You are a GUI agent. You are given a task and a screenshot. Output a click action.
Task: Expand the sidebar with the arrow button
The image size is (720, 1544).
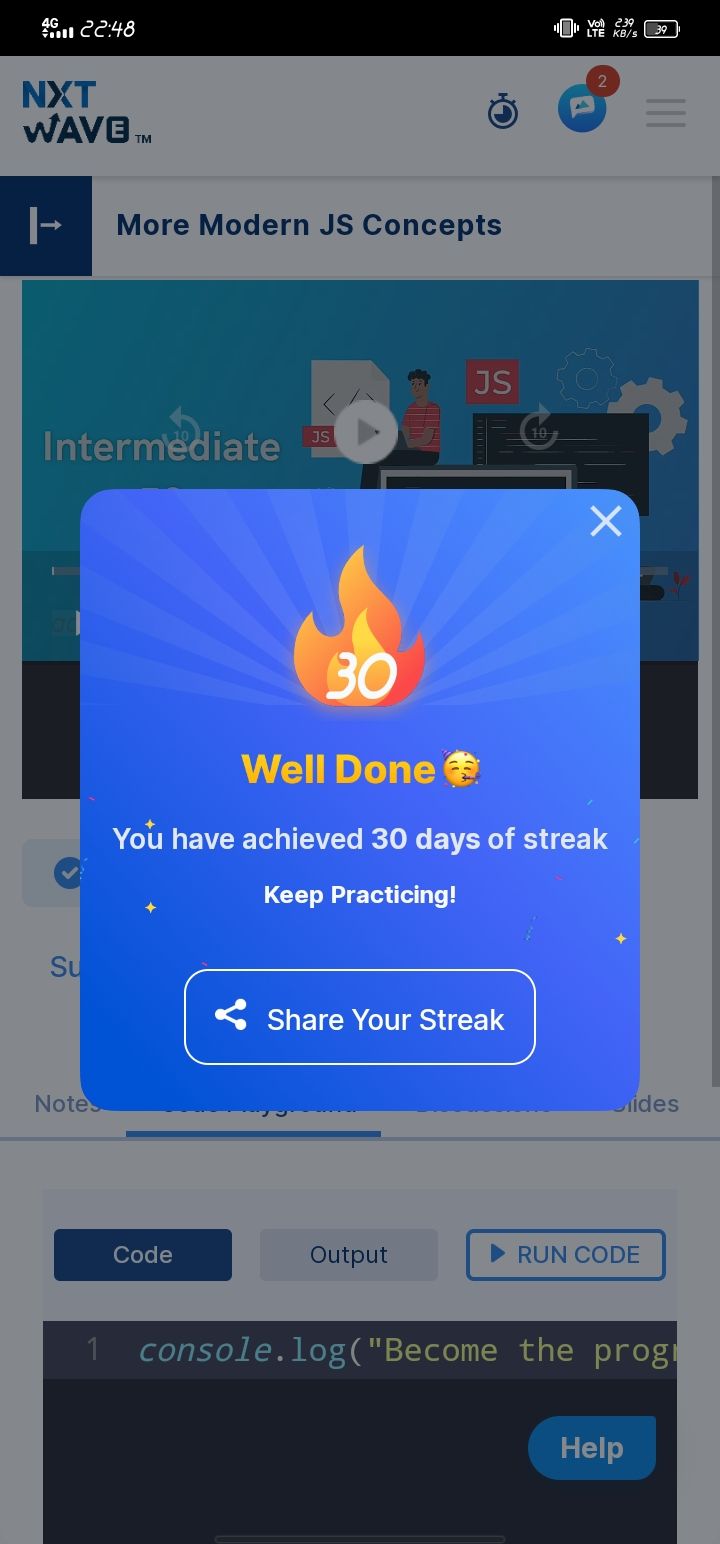pos(46,225)
